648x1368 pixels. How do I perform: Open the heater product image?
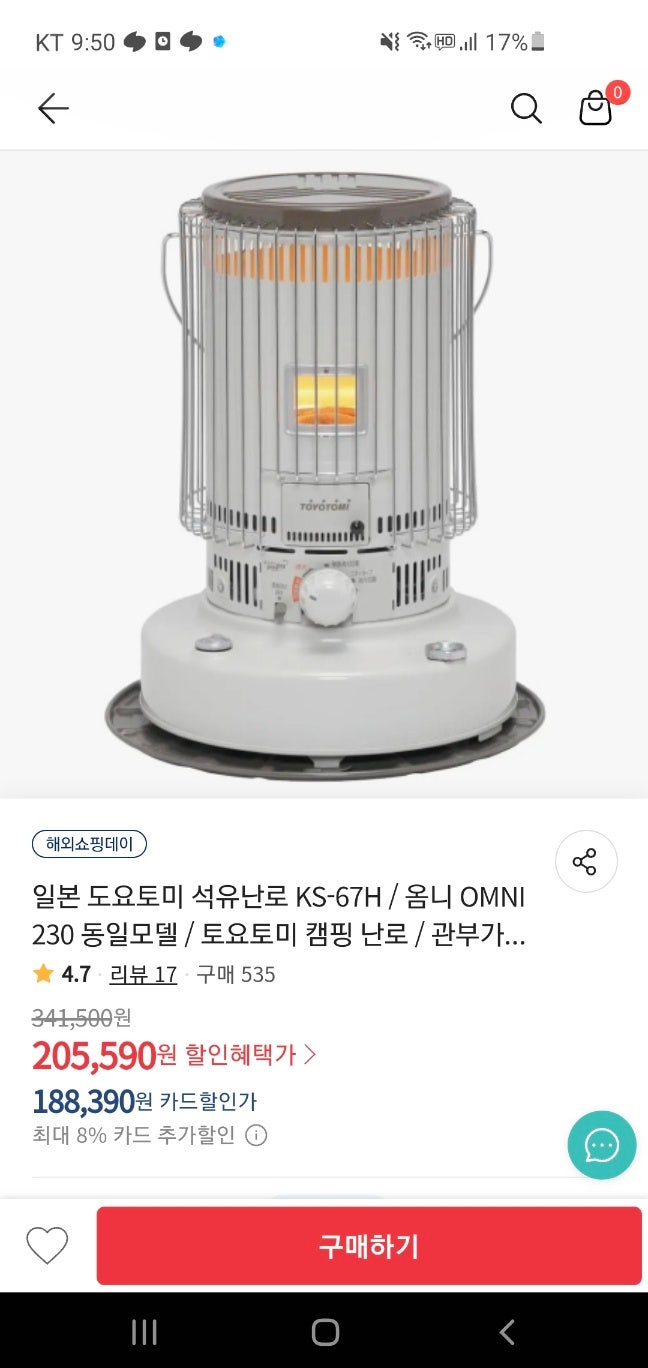click(x=324, y=470)
